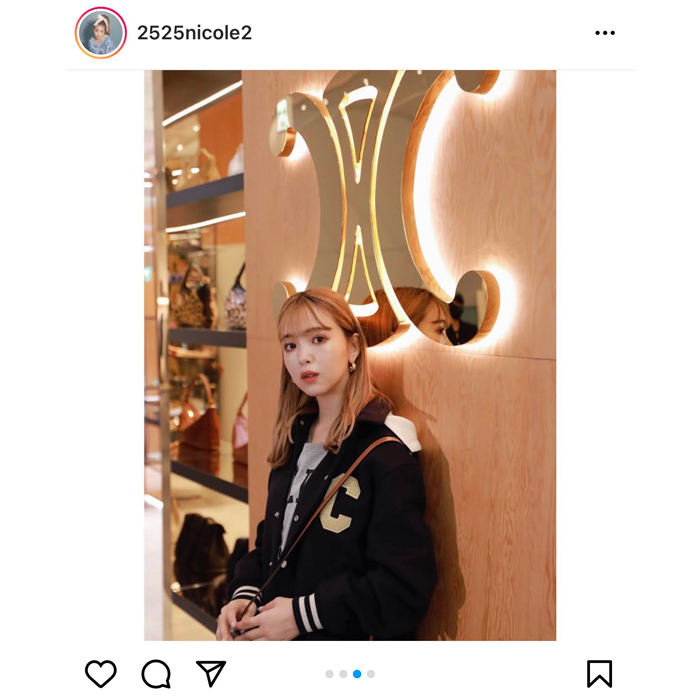Open the comments on this post

(x=156, y=674)
